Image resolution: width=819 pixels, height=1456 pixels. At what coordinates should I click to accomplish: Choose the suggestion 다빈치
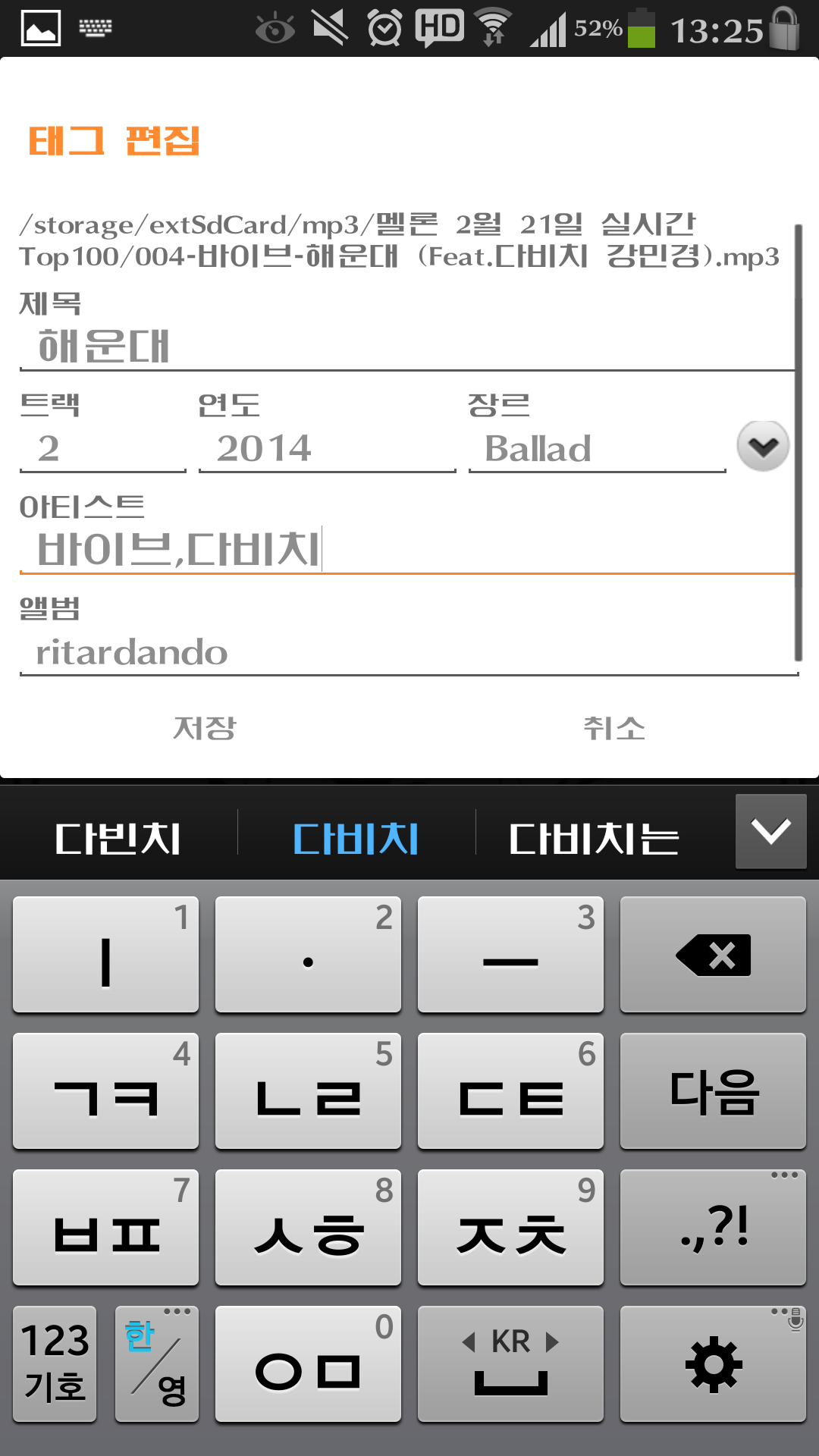pyautogui.click(x=118, y=839)
